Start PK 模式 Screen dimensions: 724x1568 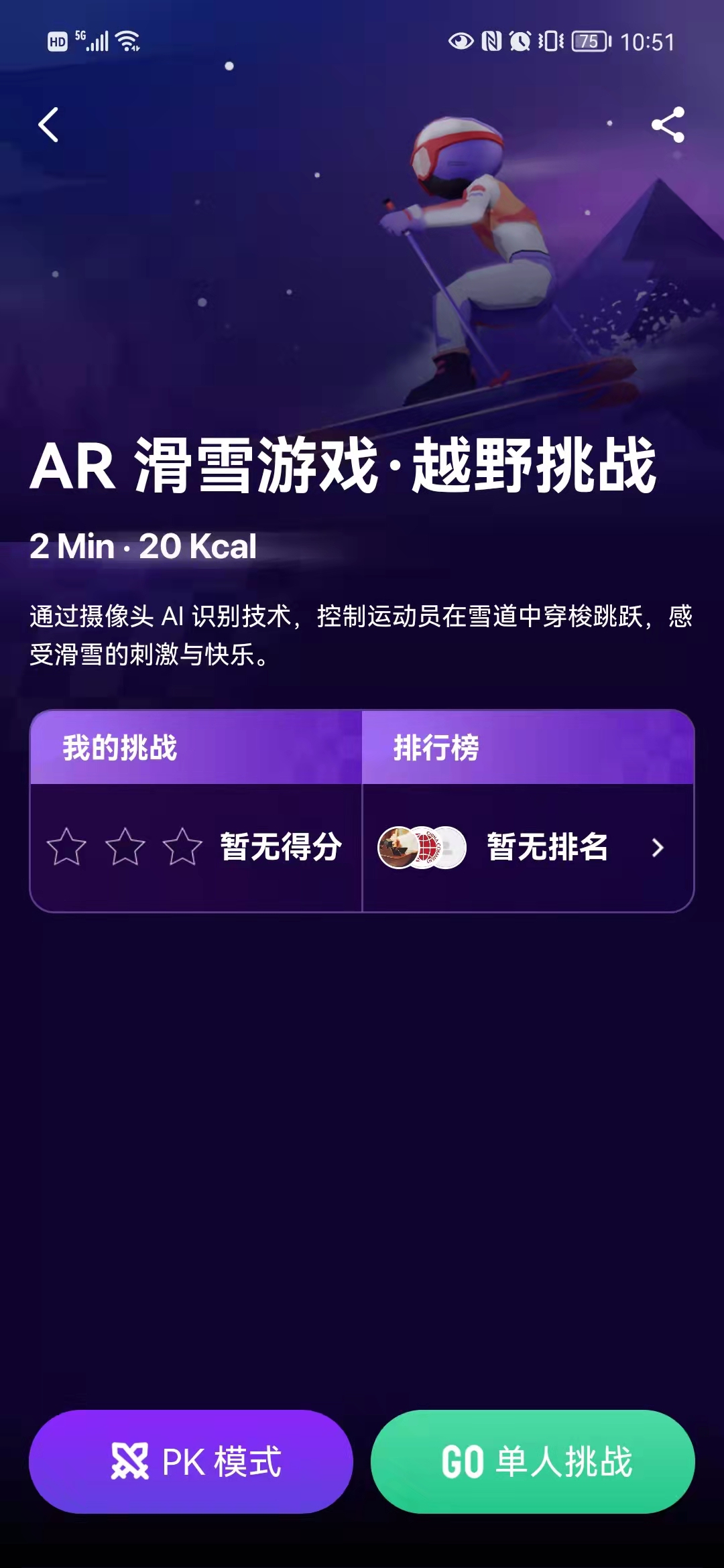[x=191, y=1461]
